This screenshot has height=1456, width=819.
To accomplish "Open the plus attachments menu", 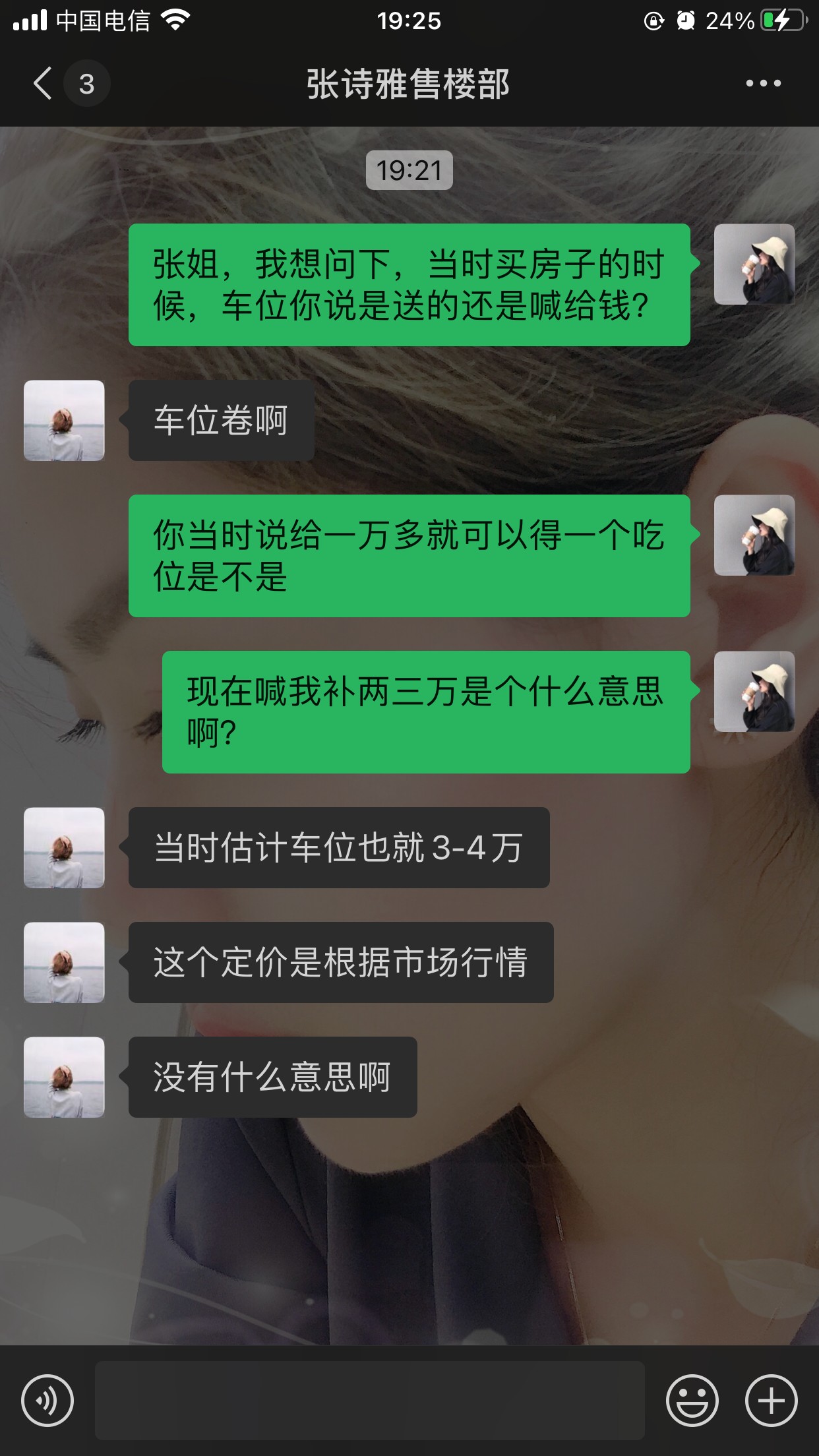I will click(x=771, y=1400).
